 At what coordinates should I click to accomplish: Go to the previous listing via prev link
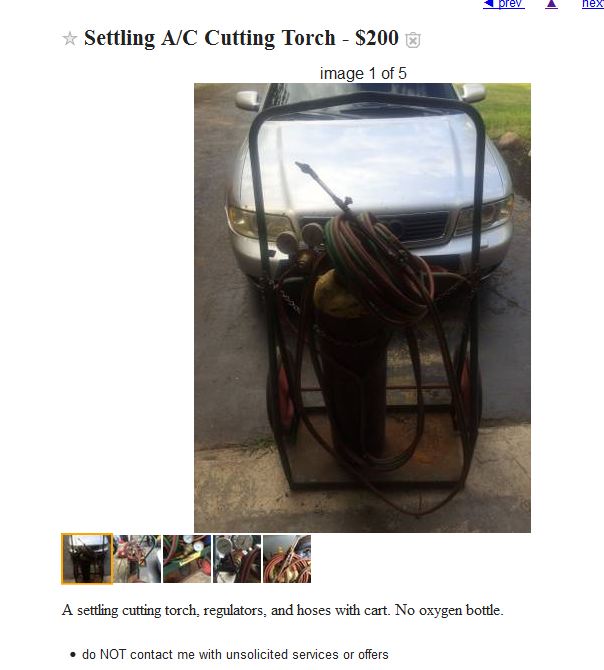pos(504,5)
